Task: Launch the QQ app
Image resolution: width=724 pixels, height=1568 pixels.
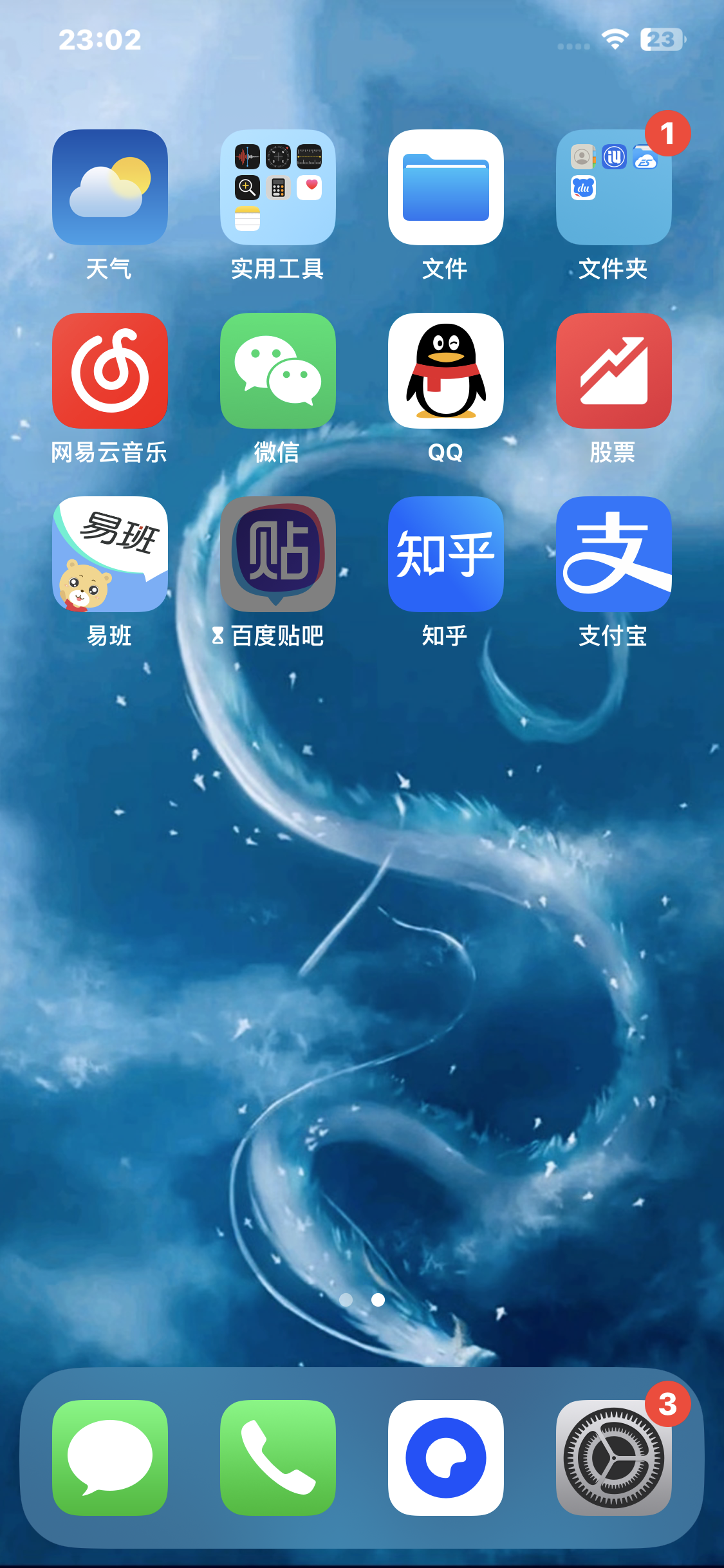Action: 446,371
